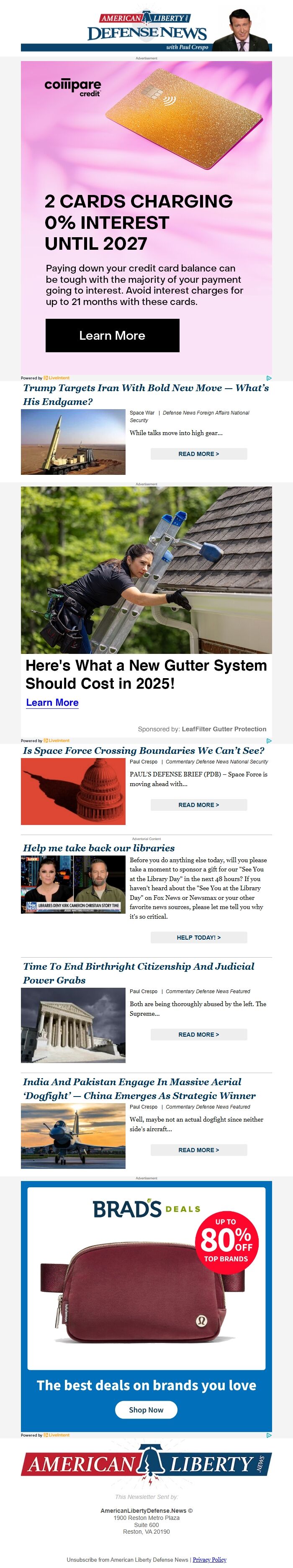Tap the Help Today button
293x1568 pixels.
click(x=198, y=938)
